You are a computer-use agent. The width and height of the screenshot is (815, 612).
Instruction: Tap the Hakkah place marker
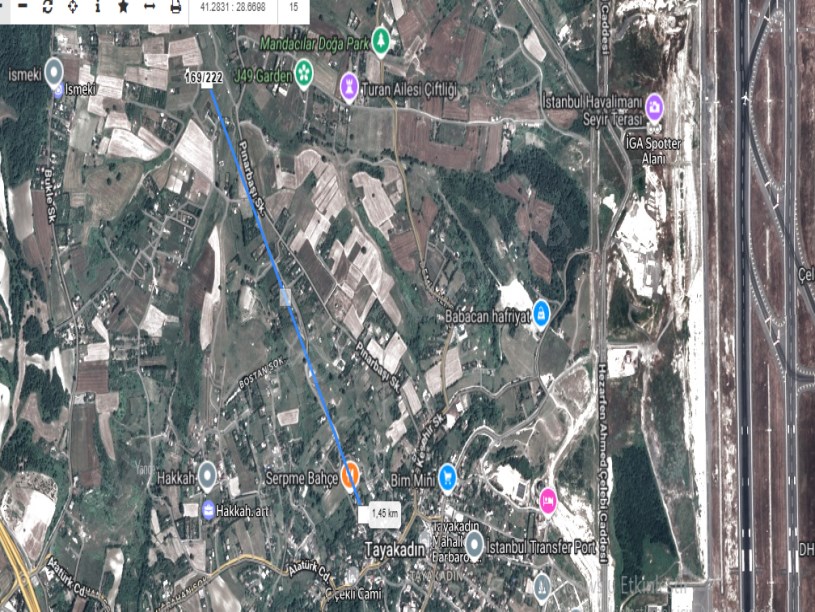tap(207, 476)
